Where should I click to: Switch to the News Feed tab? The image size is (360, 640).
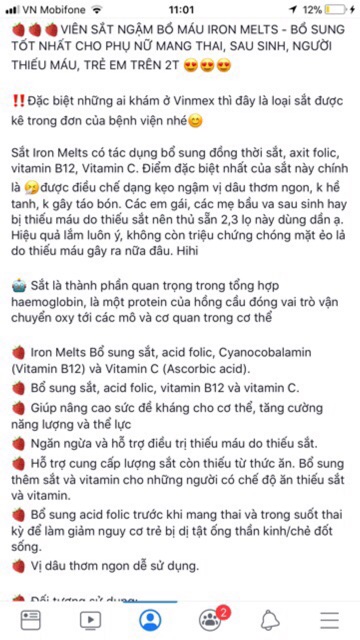31,620
